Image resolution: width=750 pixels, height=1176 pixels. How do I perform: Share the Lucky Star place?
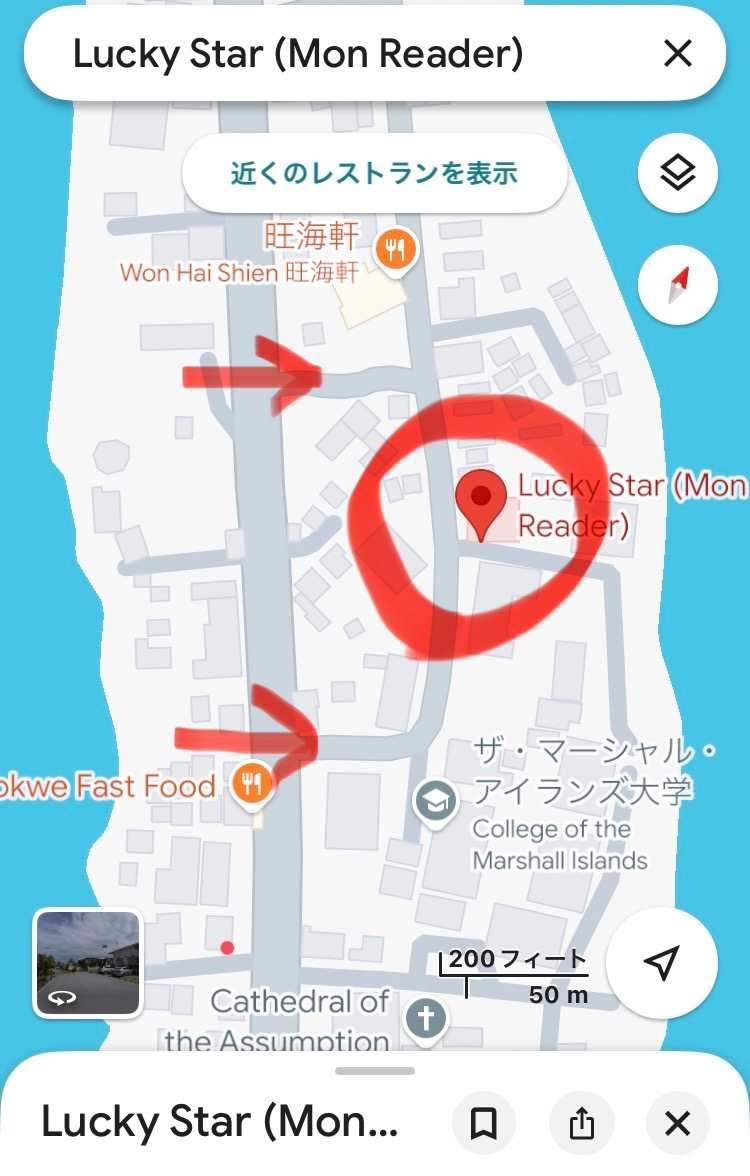coord(581,1124)
